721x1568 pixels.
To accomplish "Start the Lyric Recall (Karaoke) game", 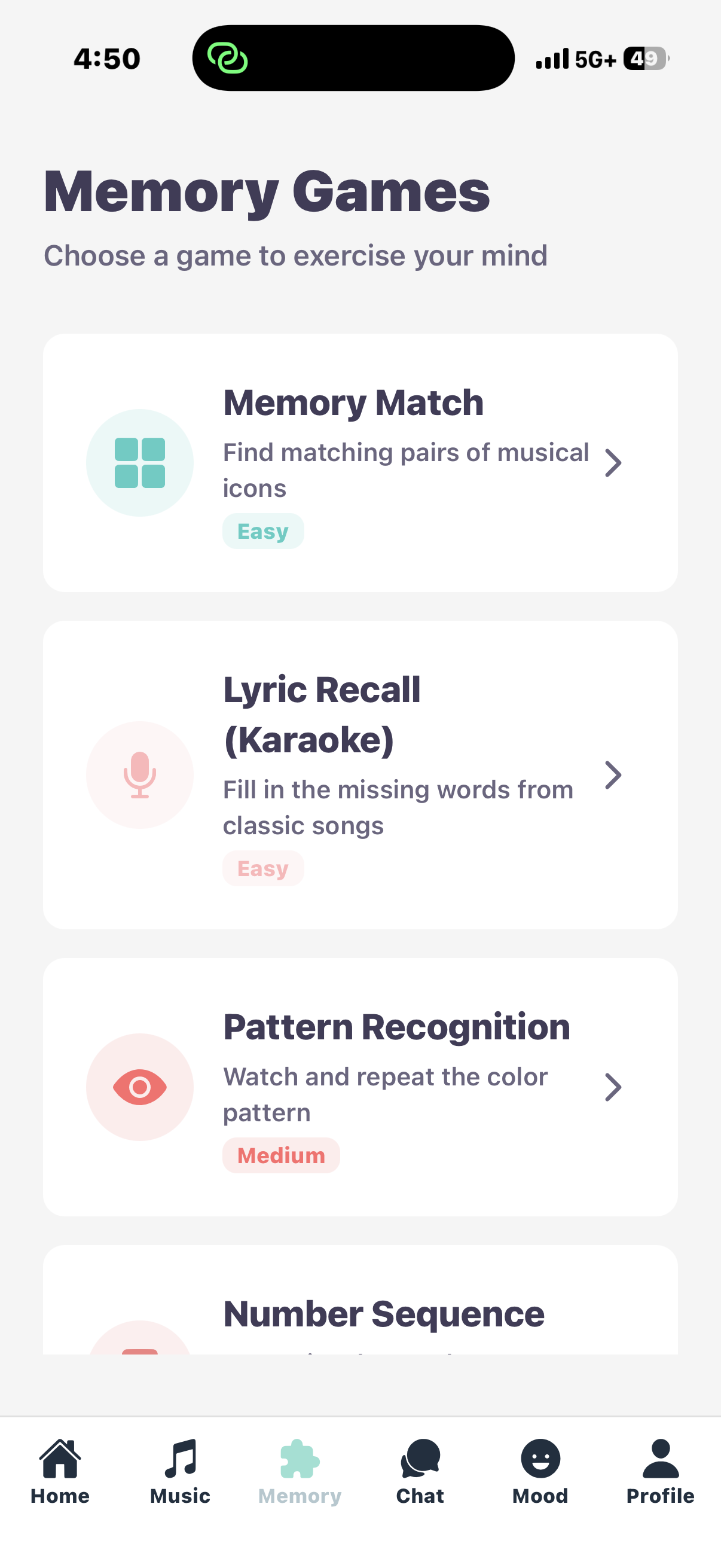I will tap(360, 774).
